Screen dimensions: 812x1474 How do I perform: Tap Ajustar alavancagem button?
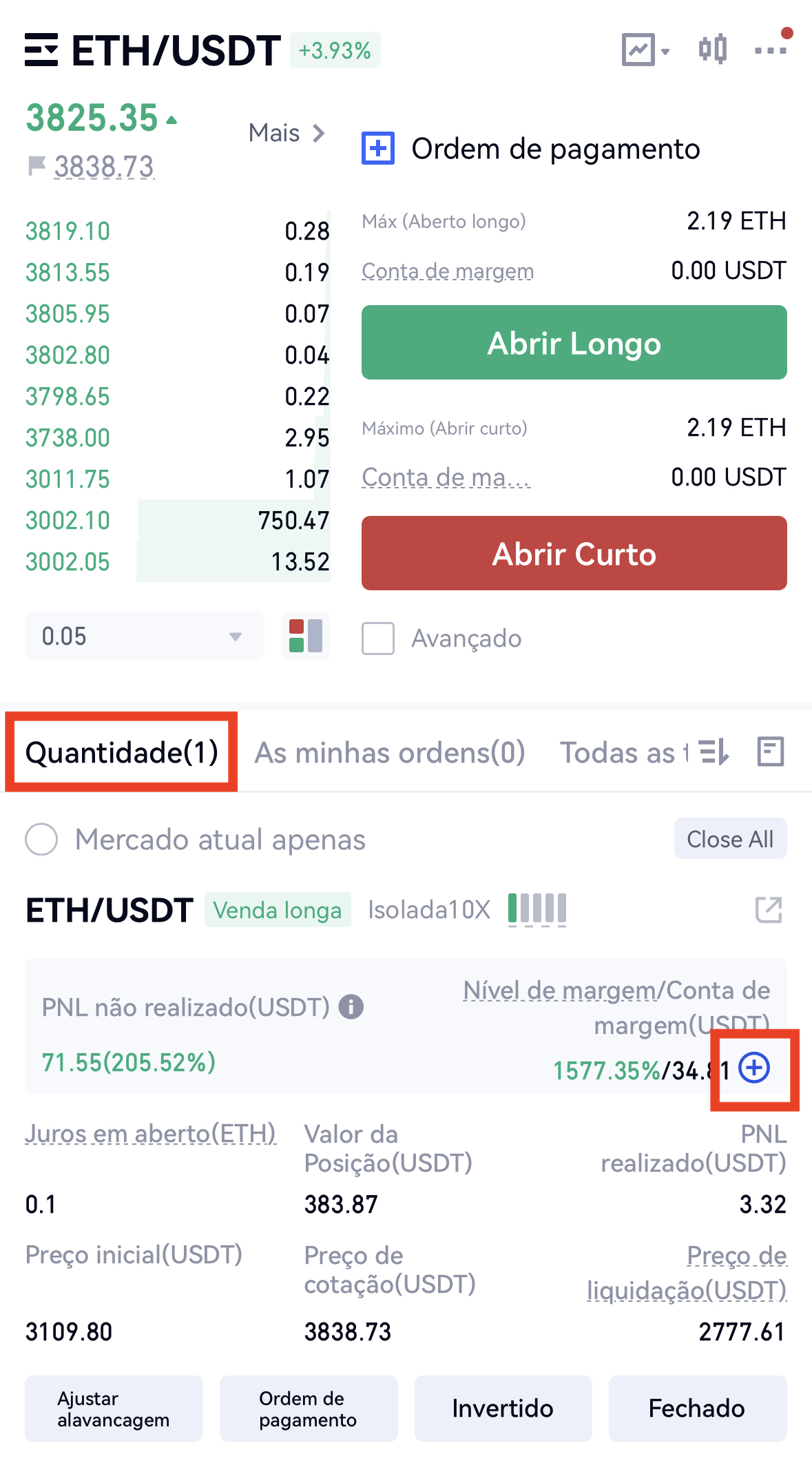pos(114,1409)
